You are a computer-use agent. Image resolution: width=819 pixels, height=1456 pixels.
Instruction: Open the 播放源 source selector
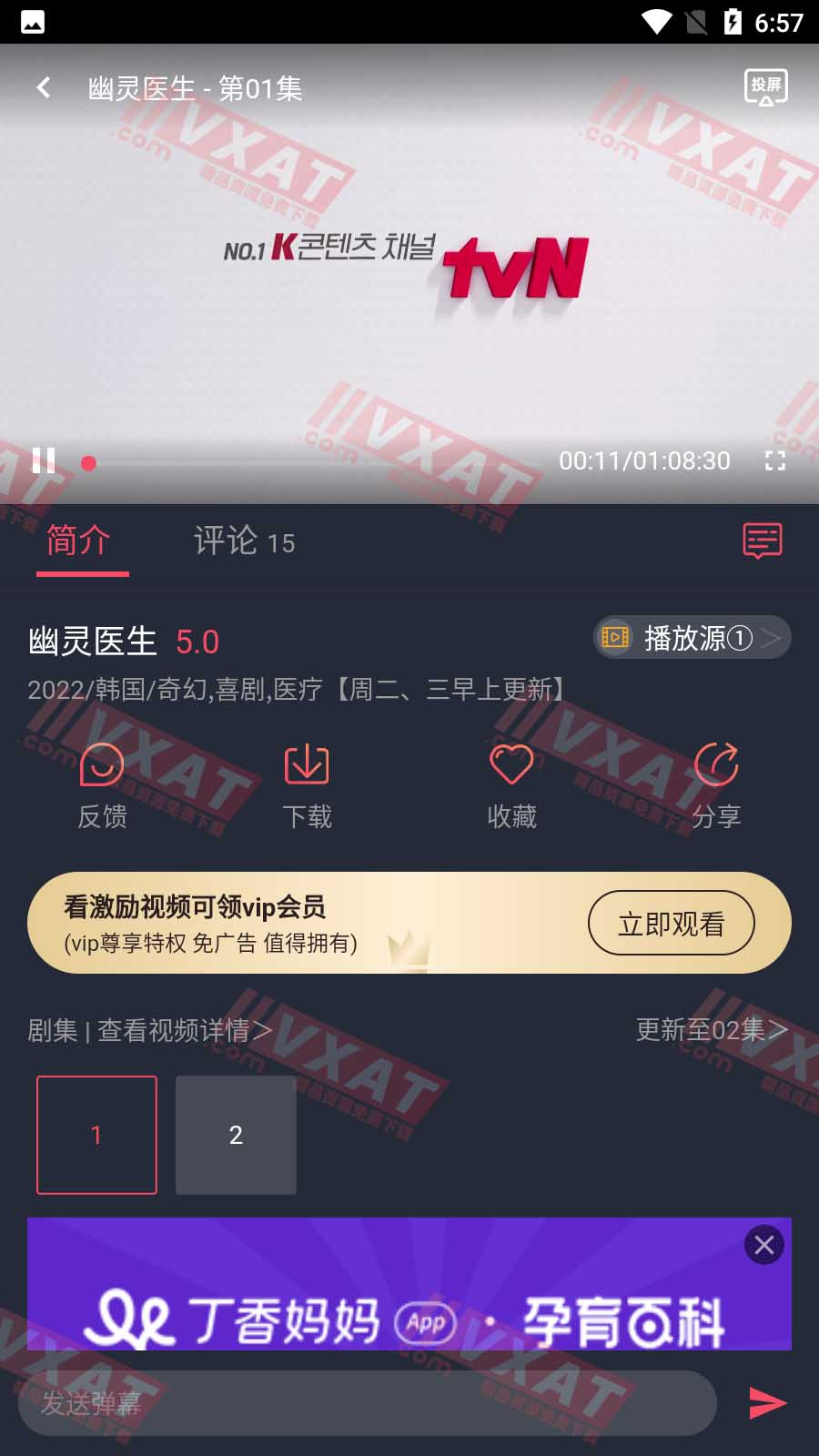coord(692,638)
